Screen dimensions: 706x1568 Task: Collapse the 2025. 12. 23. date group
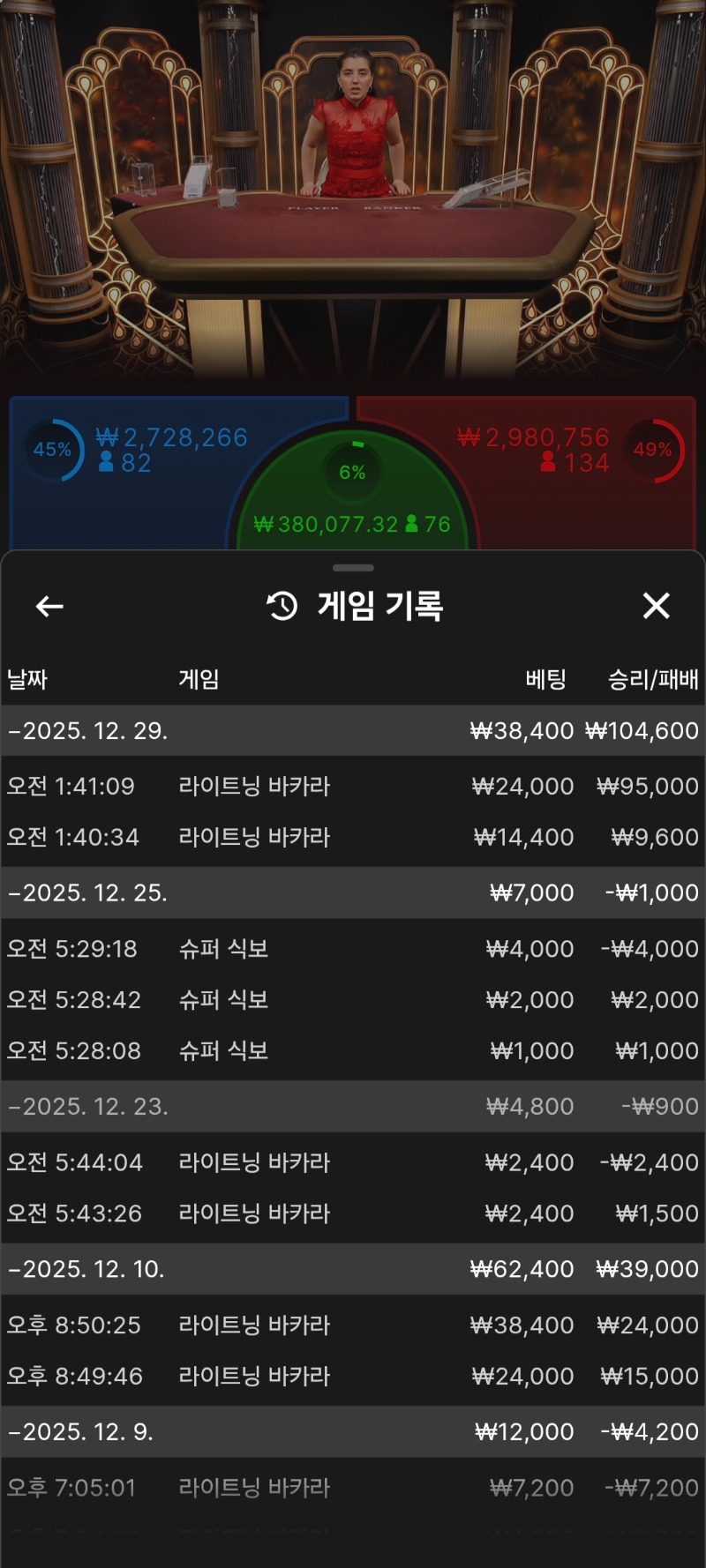click(x=88, y=1107)
